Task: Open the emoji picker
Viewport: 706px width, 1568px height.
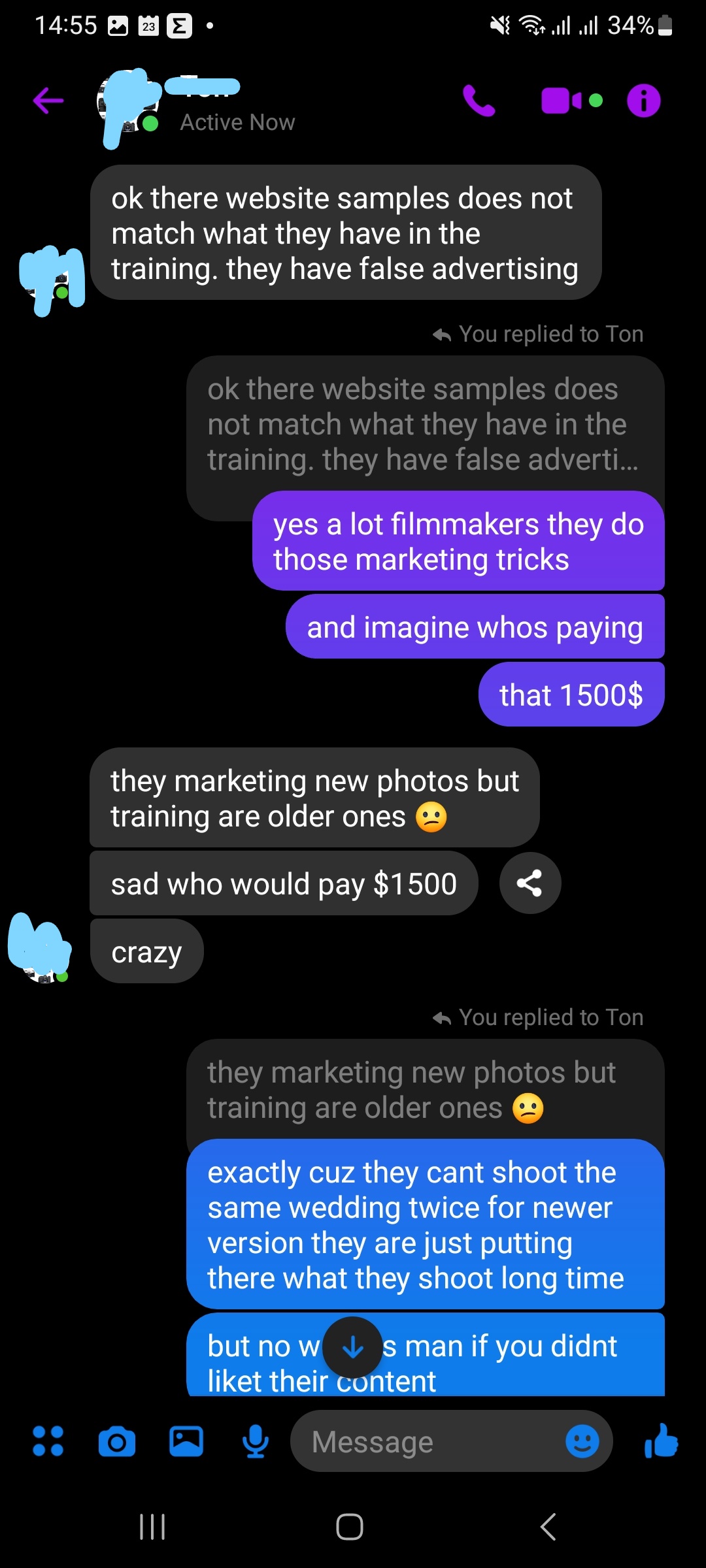Action: [582, 1441]
